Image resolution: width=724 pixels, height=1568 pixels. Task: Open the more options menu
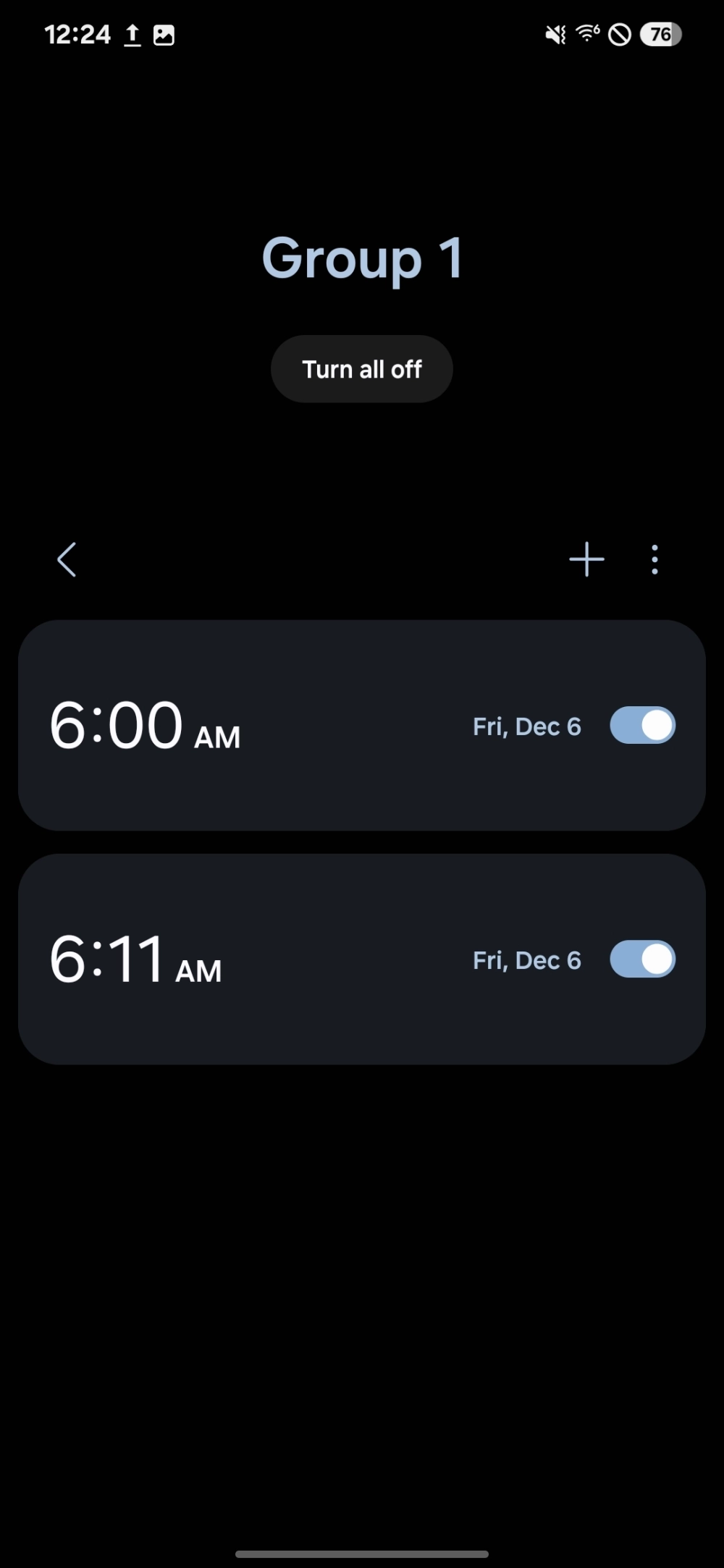click(x=654, y=560)
